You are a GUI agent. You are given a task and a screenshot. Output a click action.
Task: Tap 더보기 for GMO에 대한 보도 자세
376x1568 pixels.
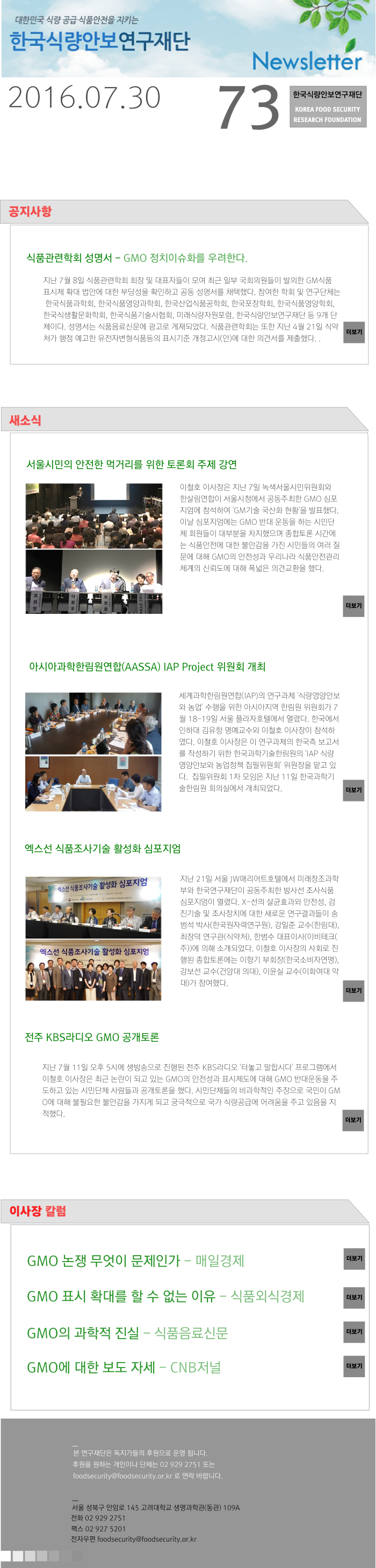click(x=353, y=1365)
